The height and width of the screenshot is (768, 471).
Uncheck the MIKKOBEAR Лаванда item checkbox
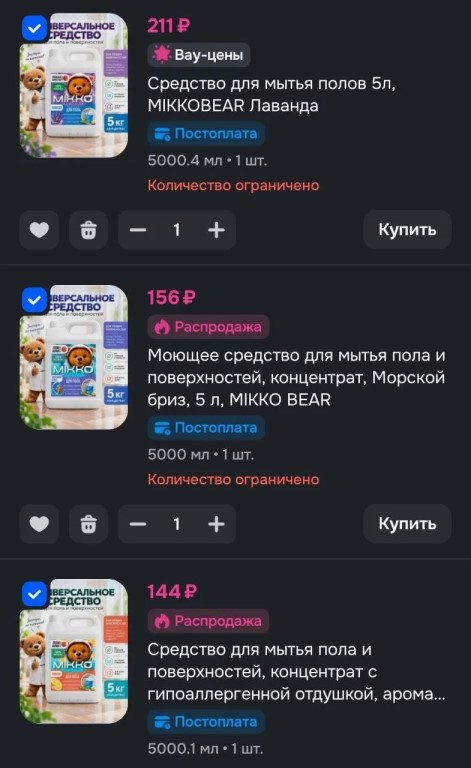(x=34, y=28)
